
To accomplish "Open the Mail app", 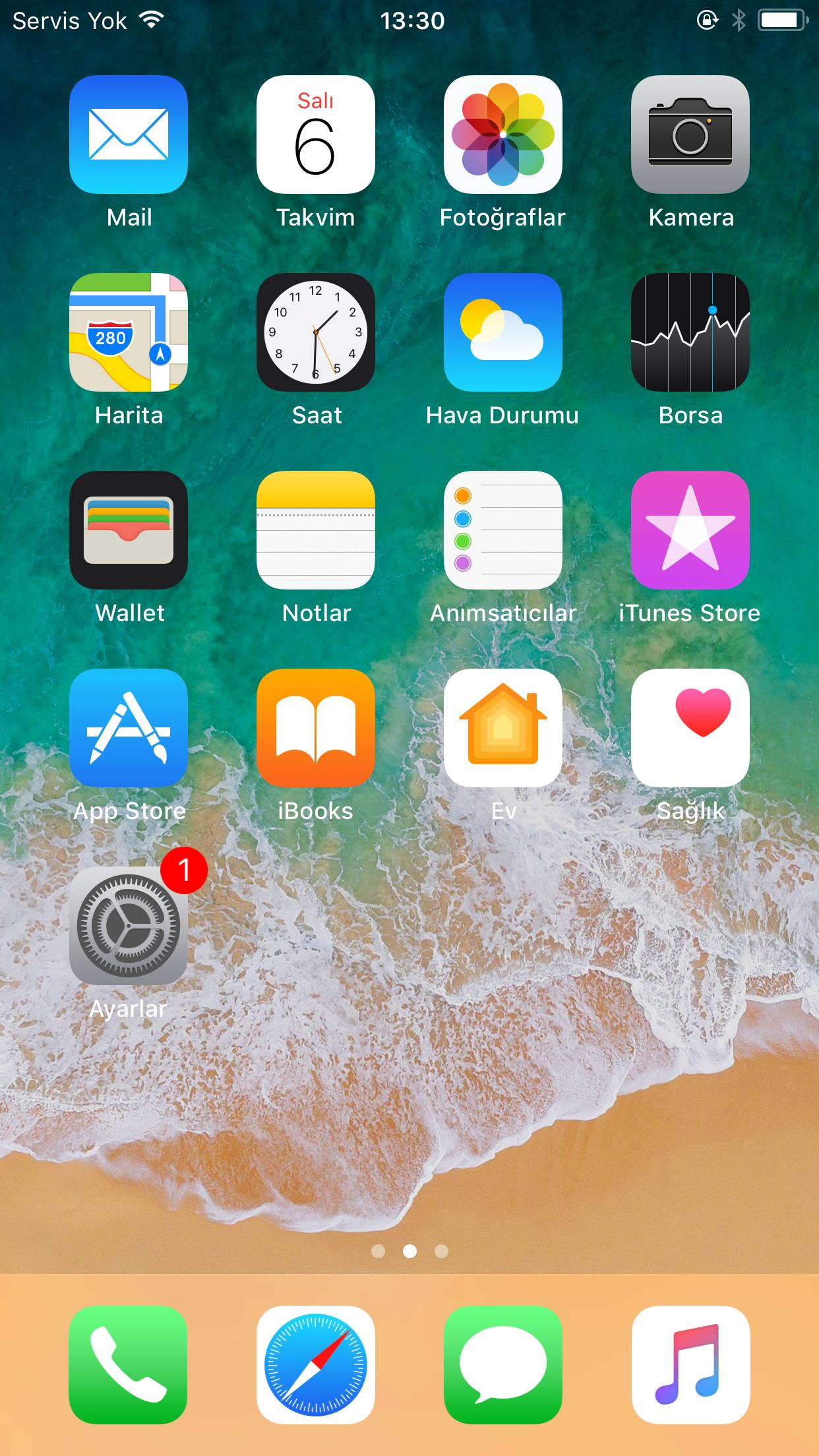I will tap(129, 135).
